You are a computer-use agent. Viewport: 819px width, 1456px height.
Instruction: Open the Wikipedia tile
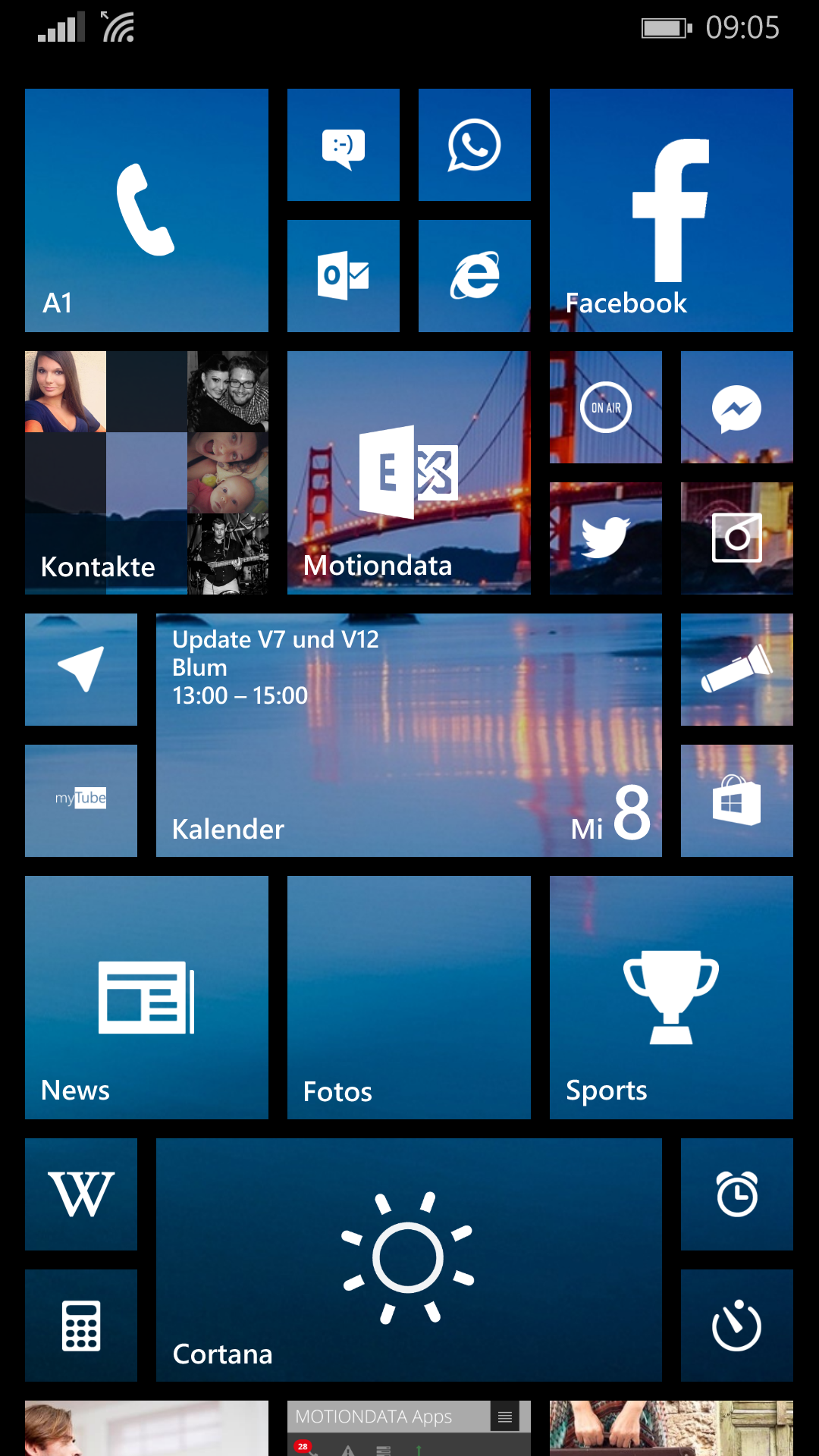[81, 1194]
